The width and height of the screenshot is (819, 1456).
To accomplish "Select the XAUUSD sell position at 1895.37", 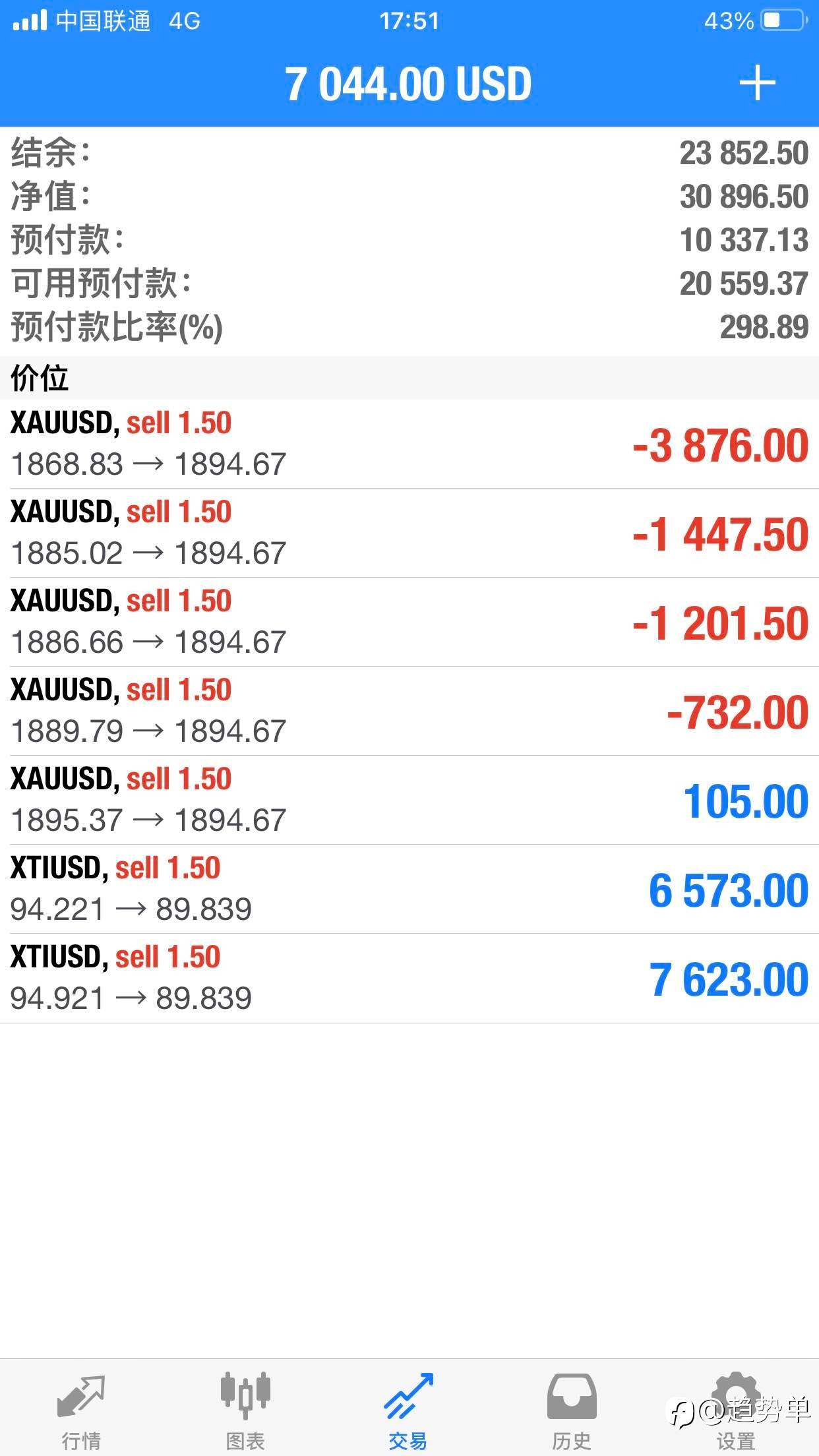I will click(x=409, y=800).
